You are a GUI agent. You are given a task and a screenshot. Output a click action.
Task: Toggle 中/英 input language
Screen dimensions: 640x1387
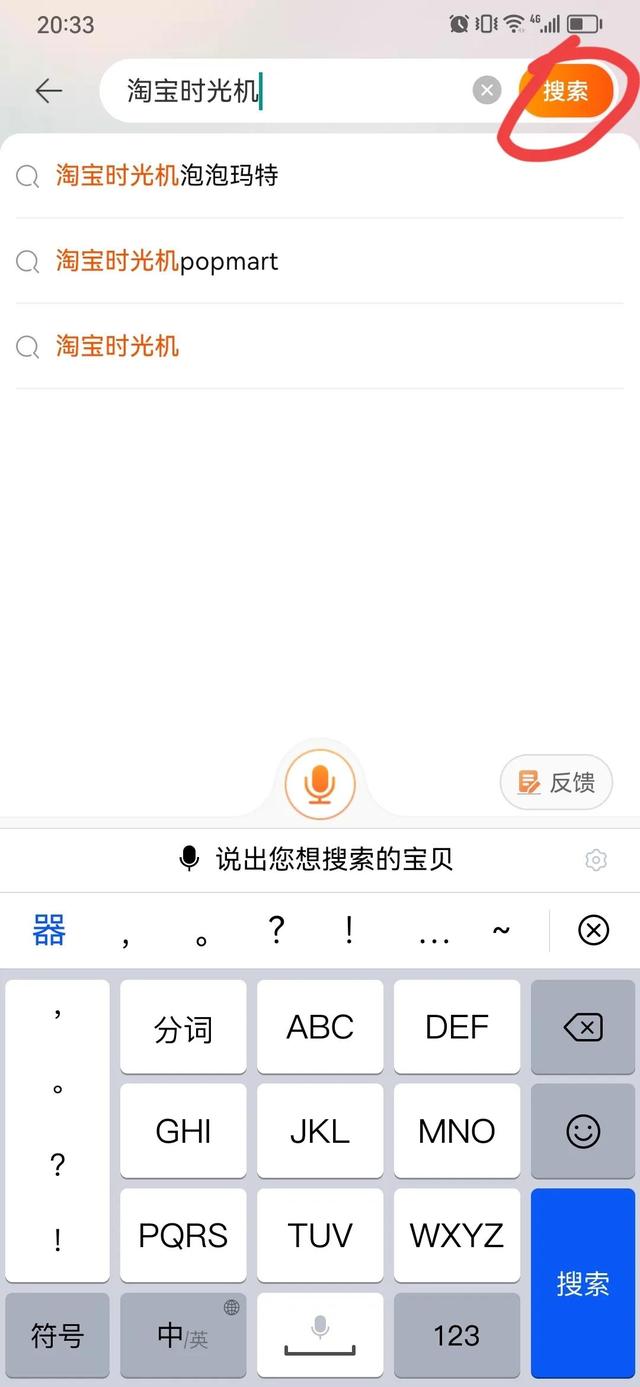(x=183, y=1335)
